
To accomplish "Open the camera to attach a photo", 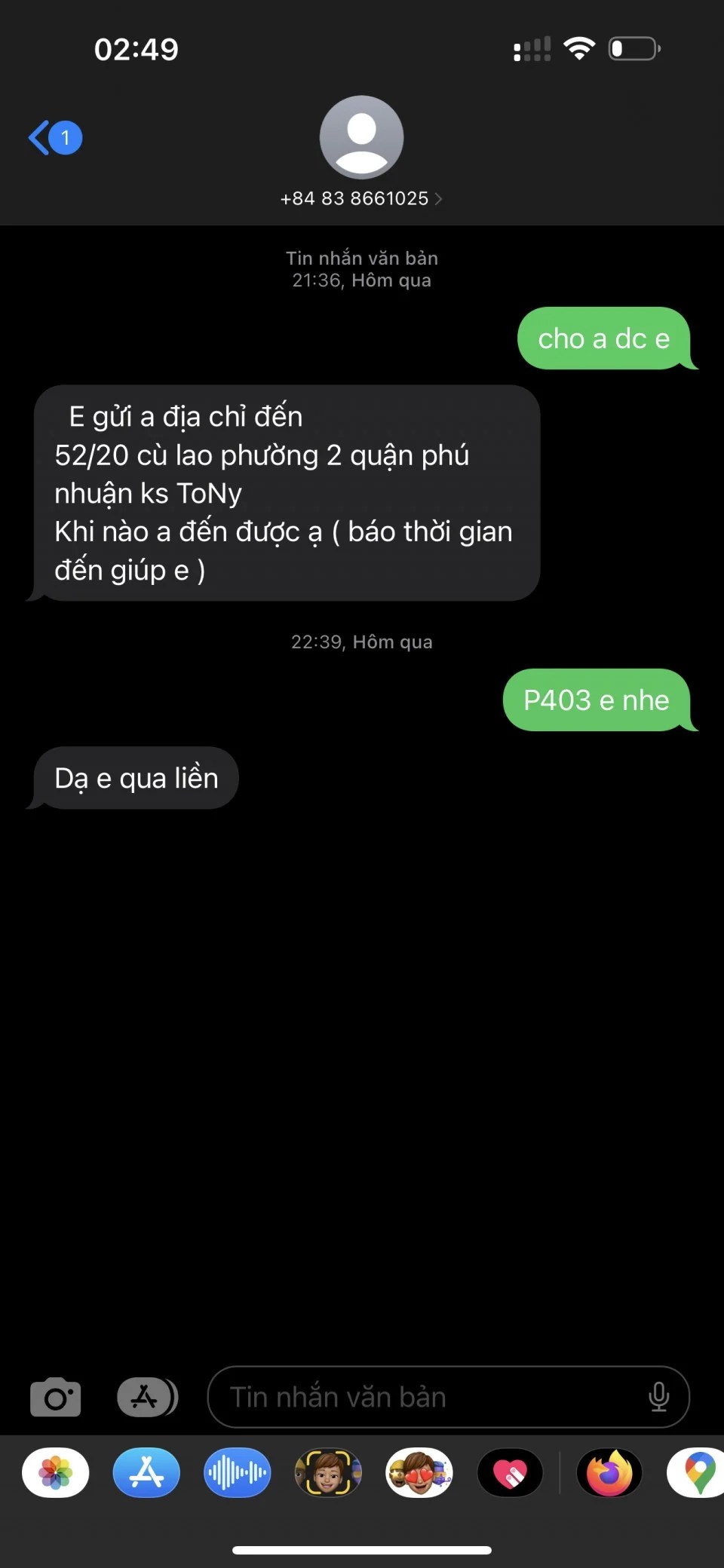I will click(x=55, y=1397).
